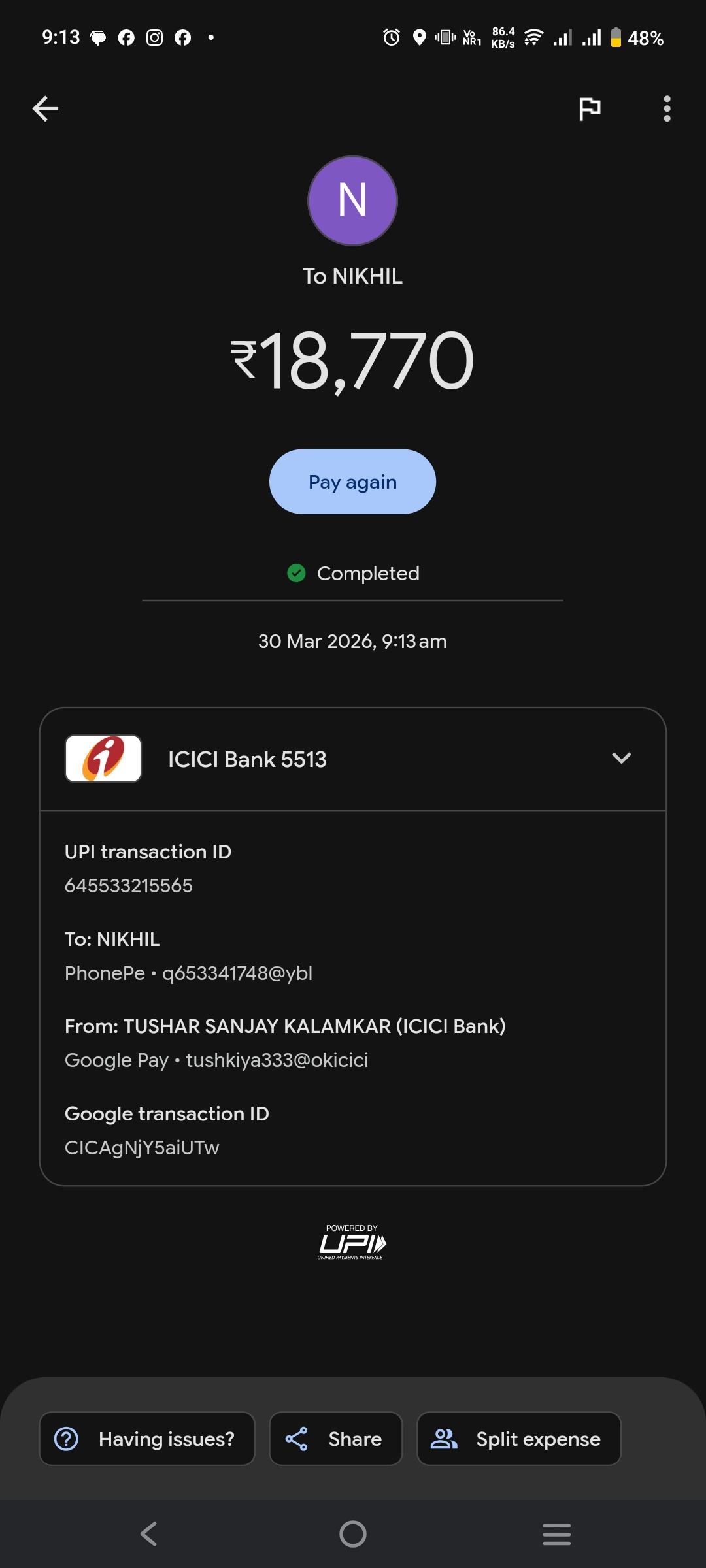
Task: Tap the flag icon to report this transaction
Action: click(590, 108)
